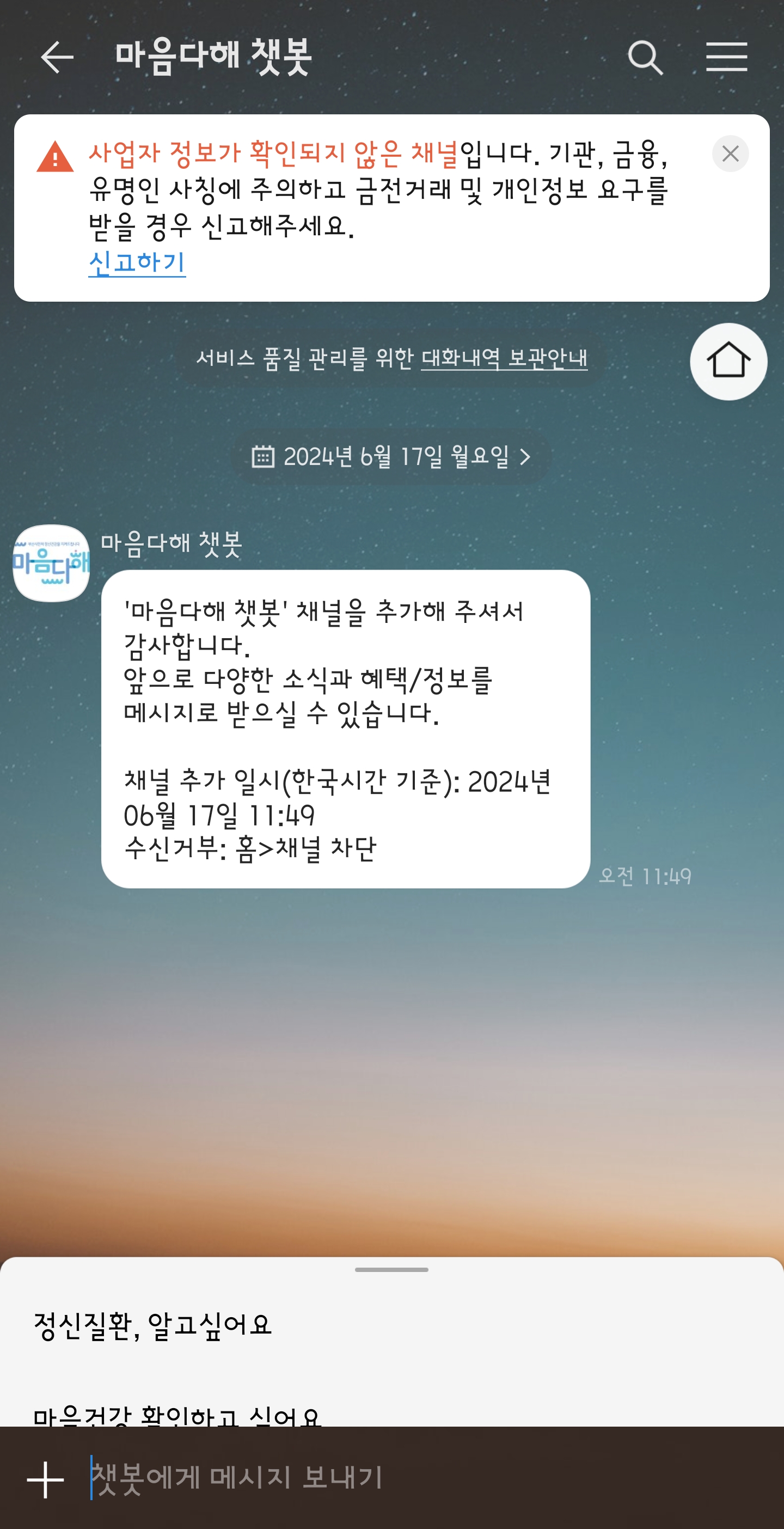784x1529 pixels.
Task: Dismiss the unverified channel warning banner
Action: [x=730, y=154]
